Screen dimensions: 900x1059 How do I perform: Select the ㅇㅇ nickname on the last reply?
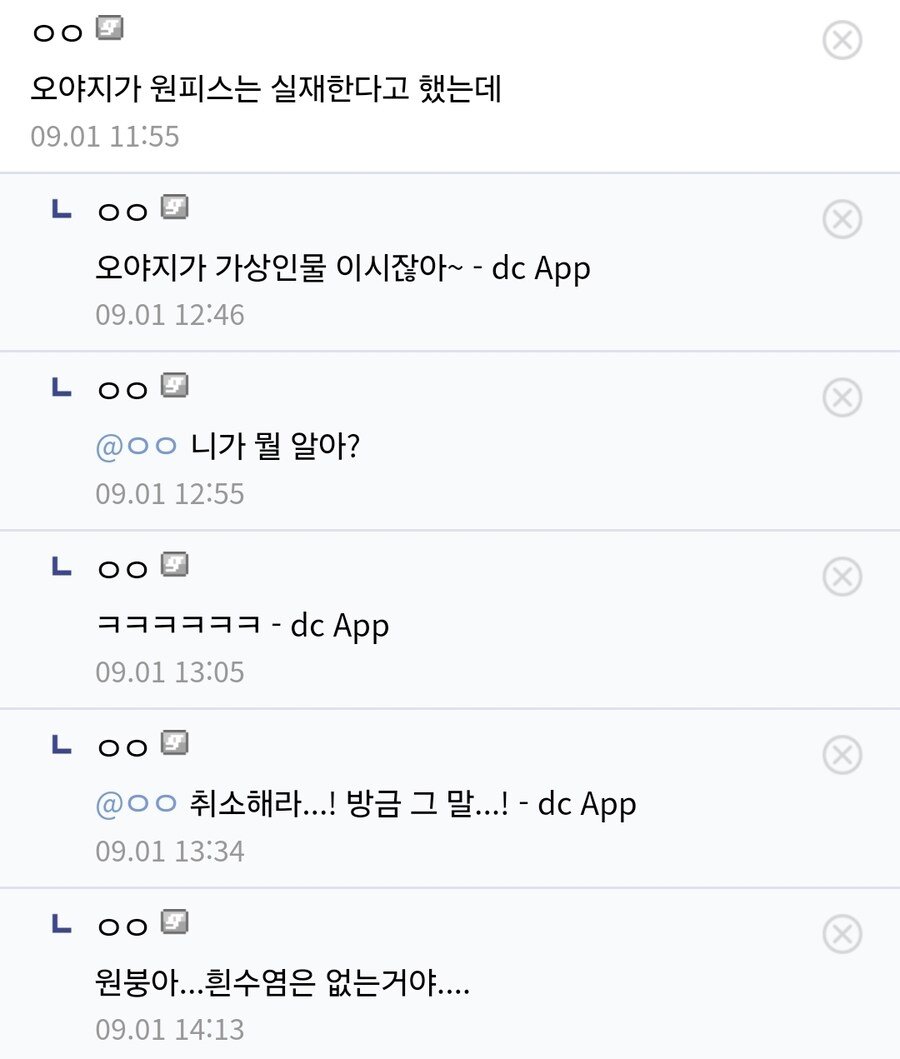120,924
